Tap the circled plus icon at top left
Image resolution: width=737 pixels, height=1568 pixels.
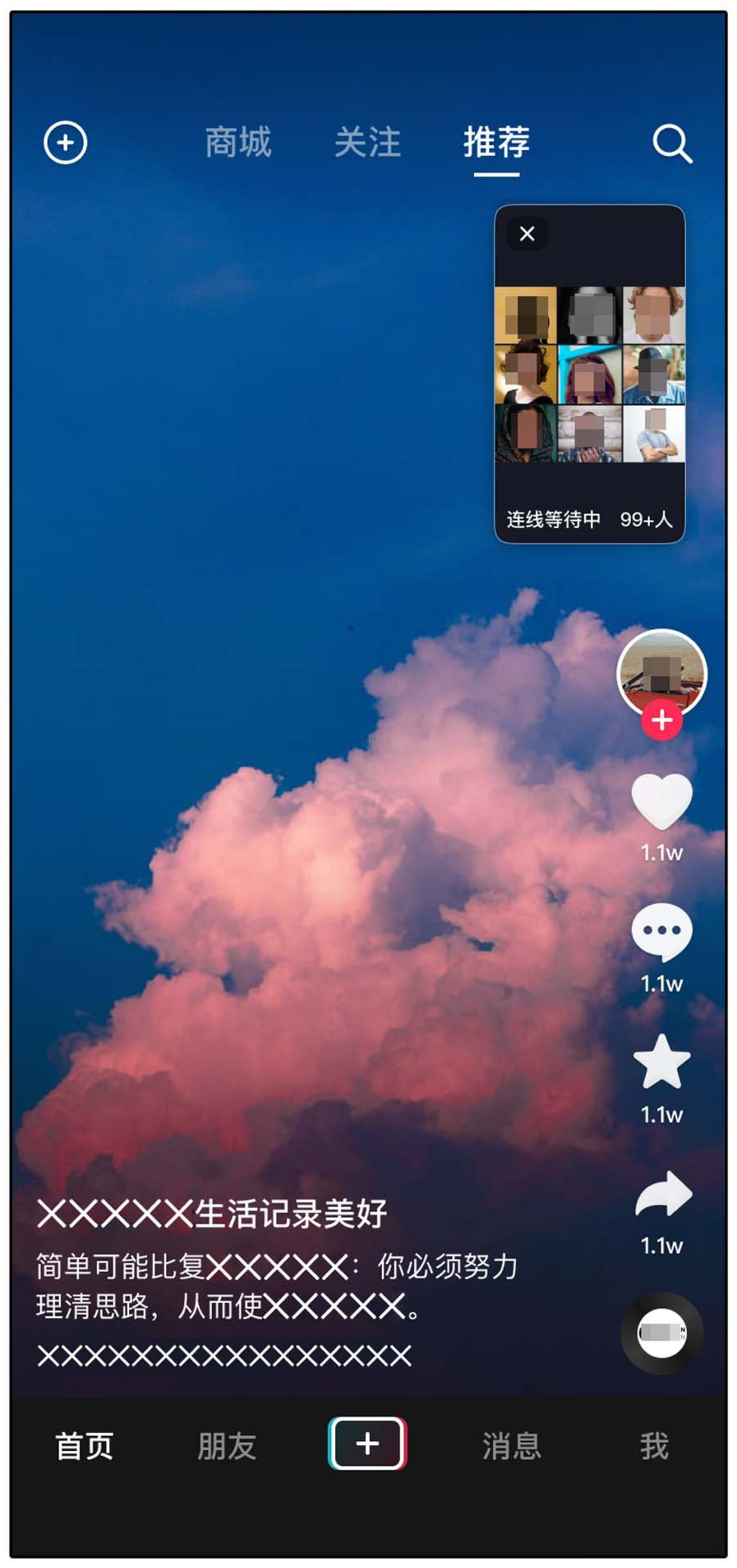pyautogui.click(x=65, y=142)
